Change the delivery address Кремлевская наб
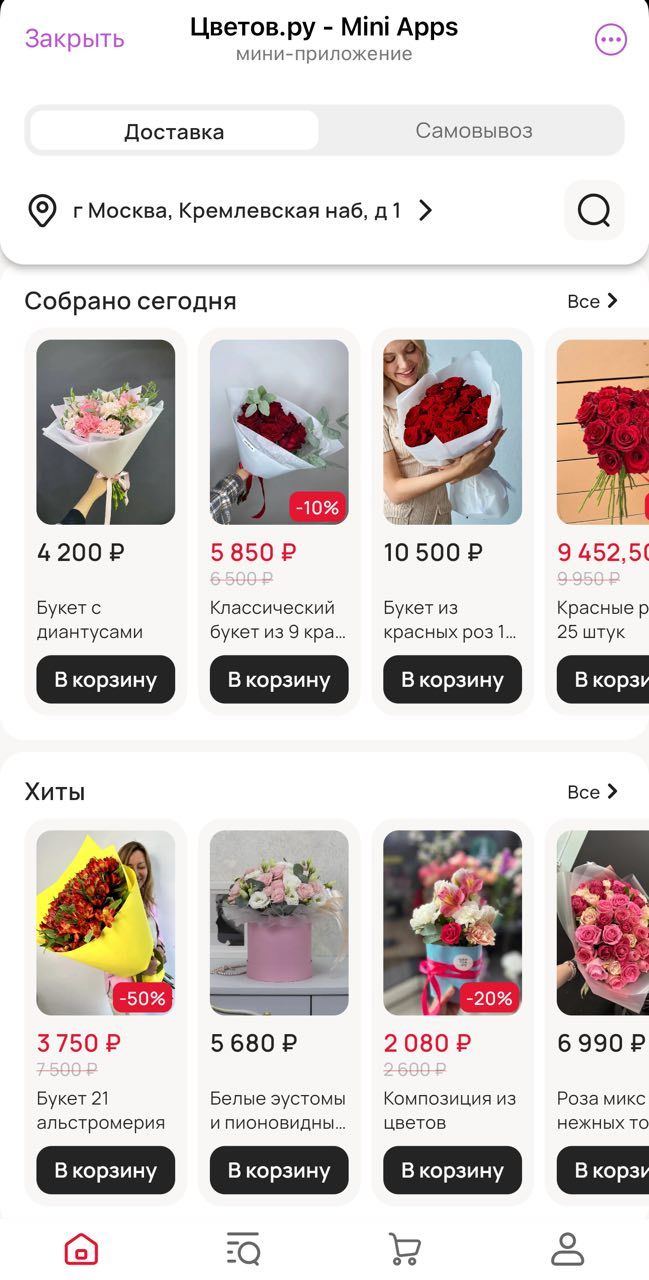This screenshot has height=1280, width=649. (237, 211)
